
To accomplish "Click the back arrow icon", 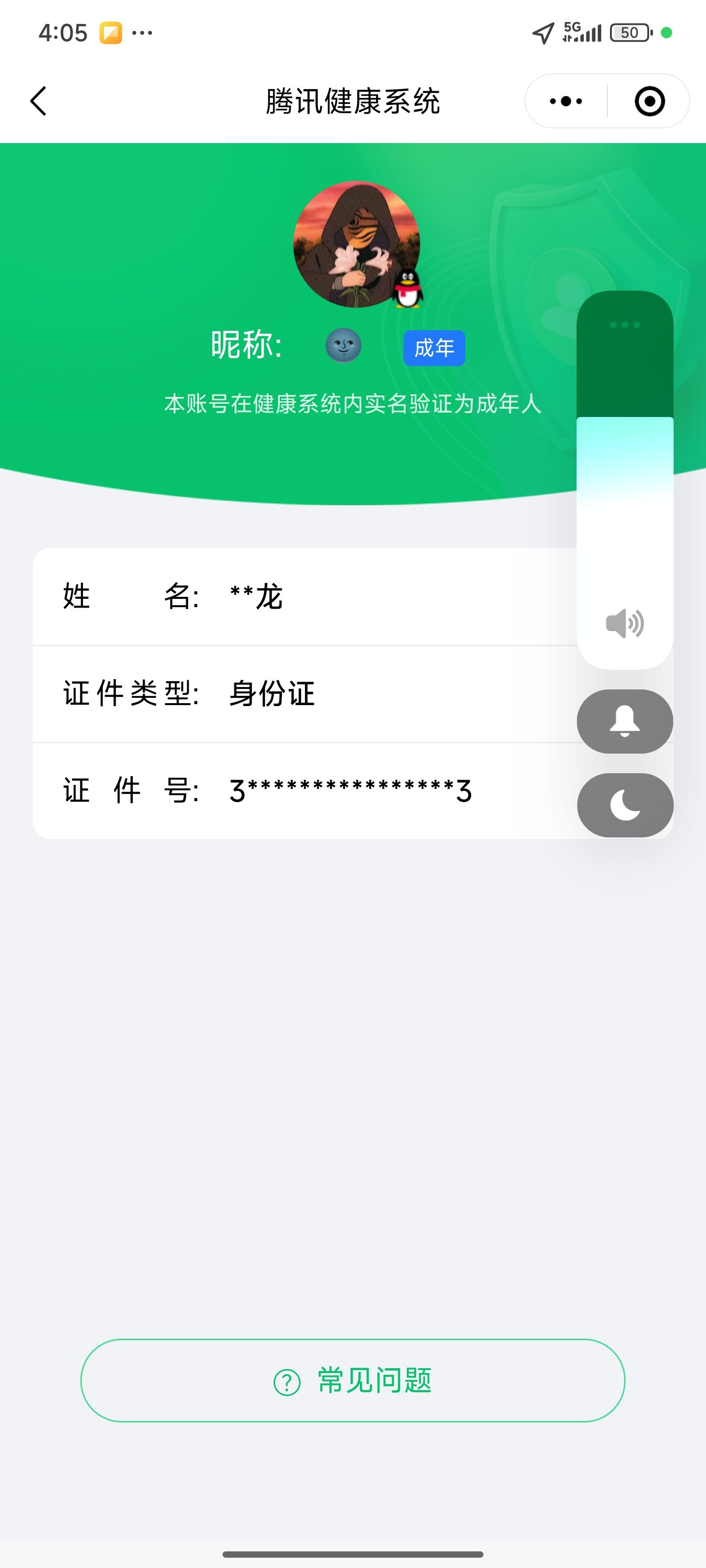I will point(38,100).
